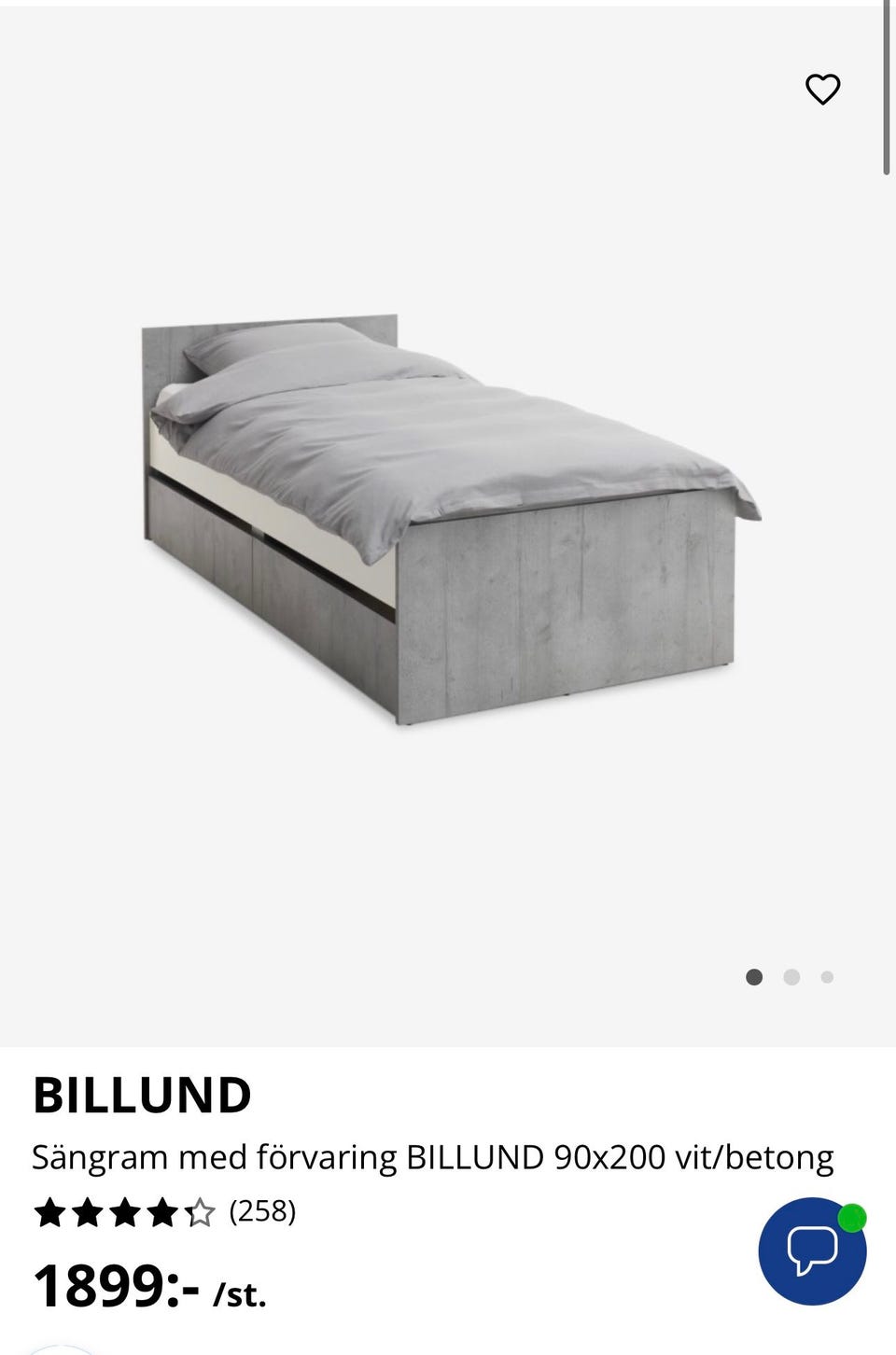Open the BILLUND bed product image
Viewport: 896px width, 1355px height.
[x=448, y=523]
